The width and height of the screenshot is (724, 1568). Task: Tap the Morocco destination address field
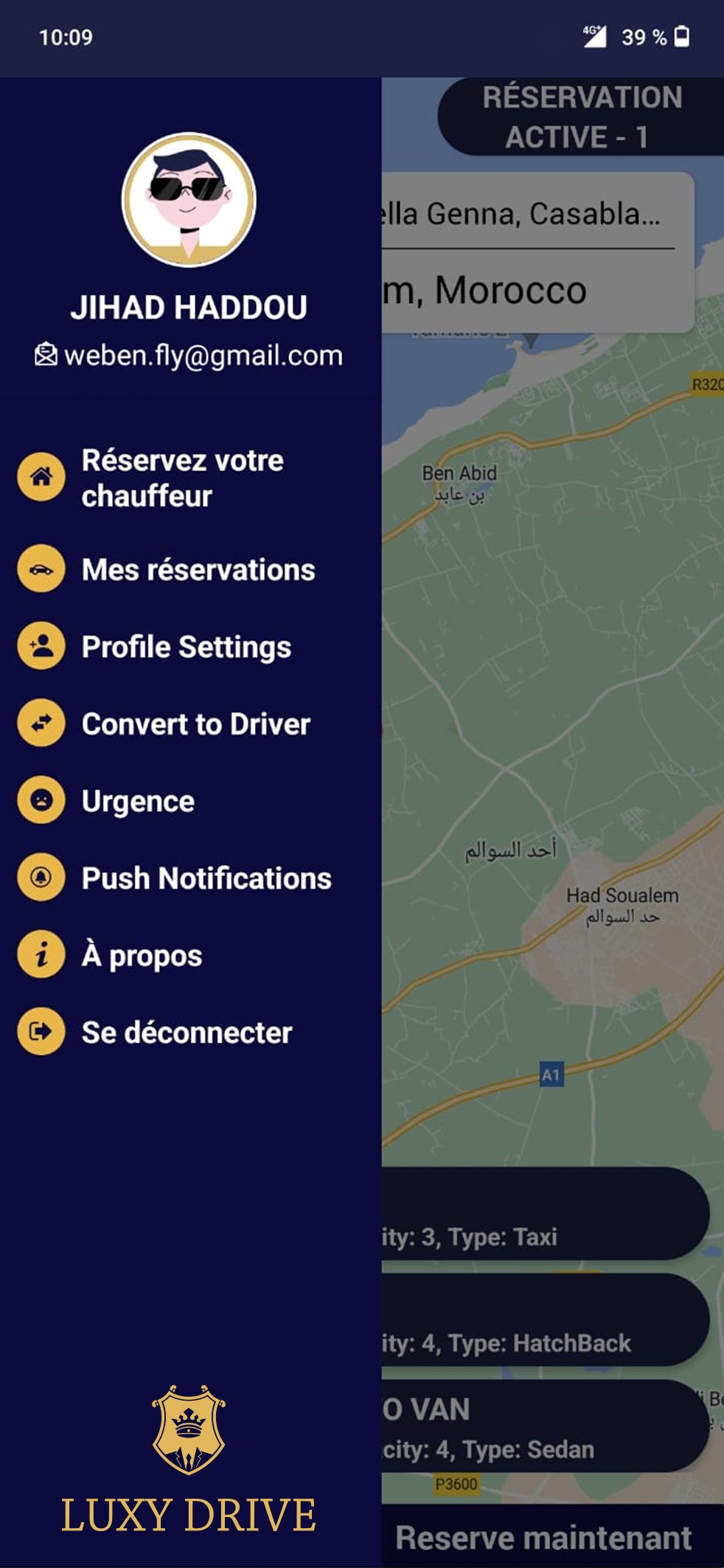[535, 290]
